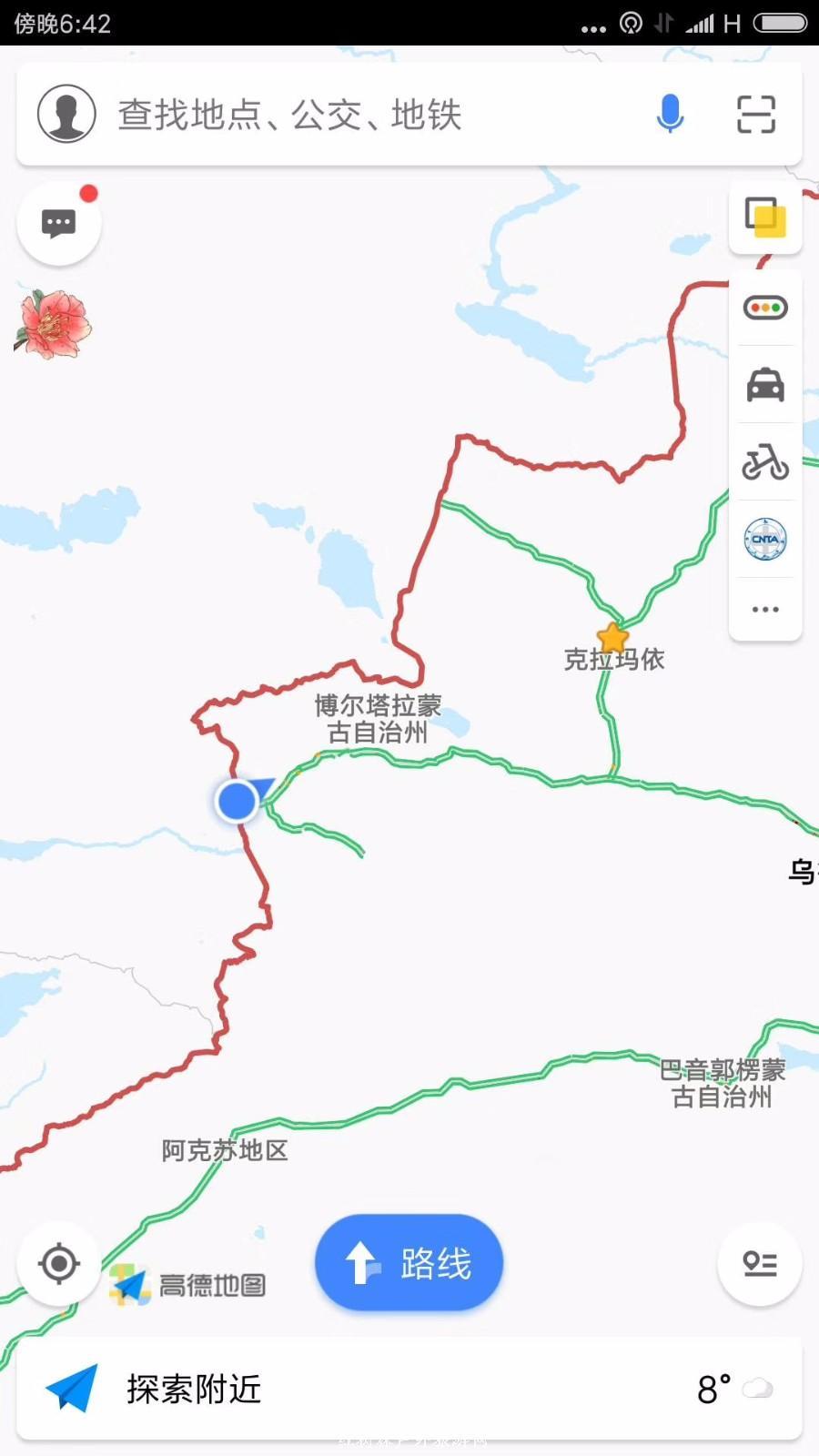Tap the locate-me crosshair button
819x1456 pixels.
(x=58, y=1263)
